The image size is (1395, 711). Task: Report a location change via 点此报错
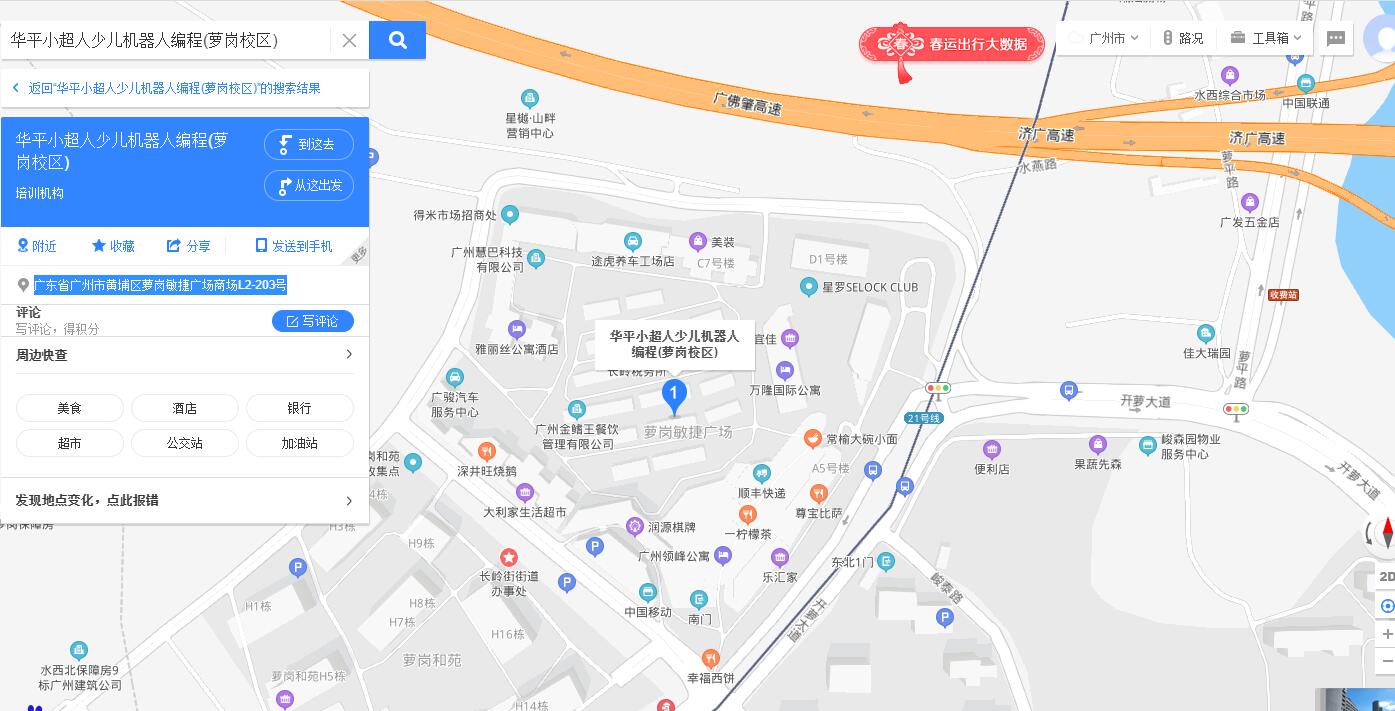pos(185,500)
